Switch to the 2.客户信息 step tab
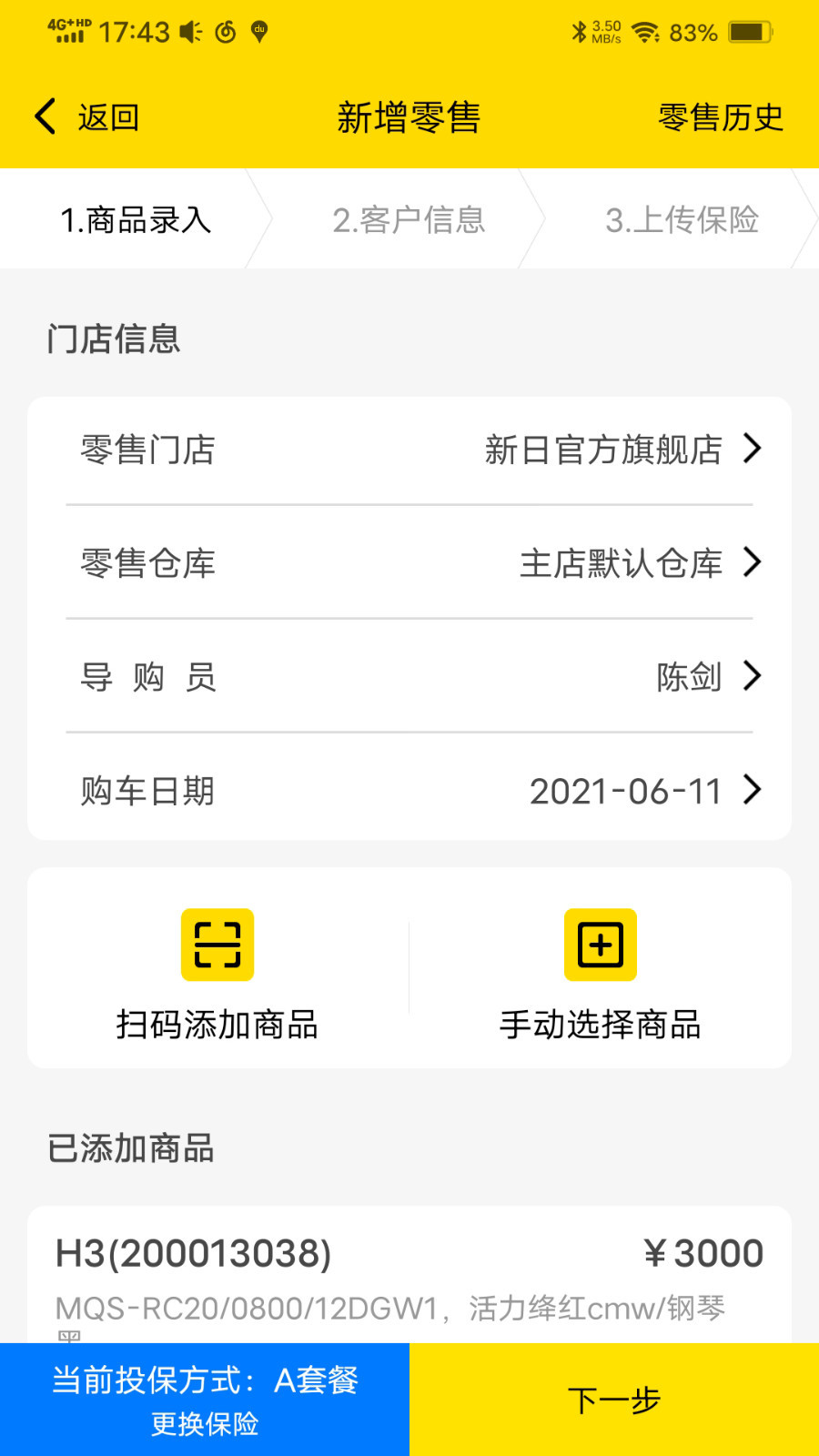 click(x=409, y=219)
